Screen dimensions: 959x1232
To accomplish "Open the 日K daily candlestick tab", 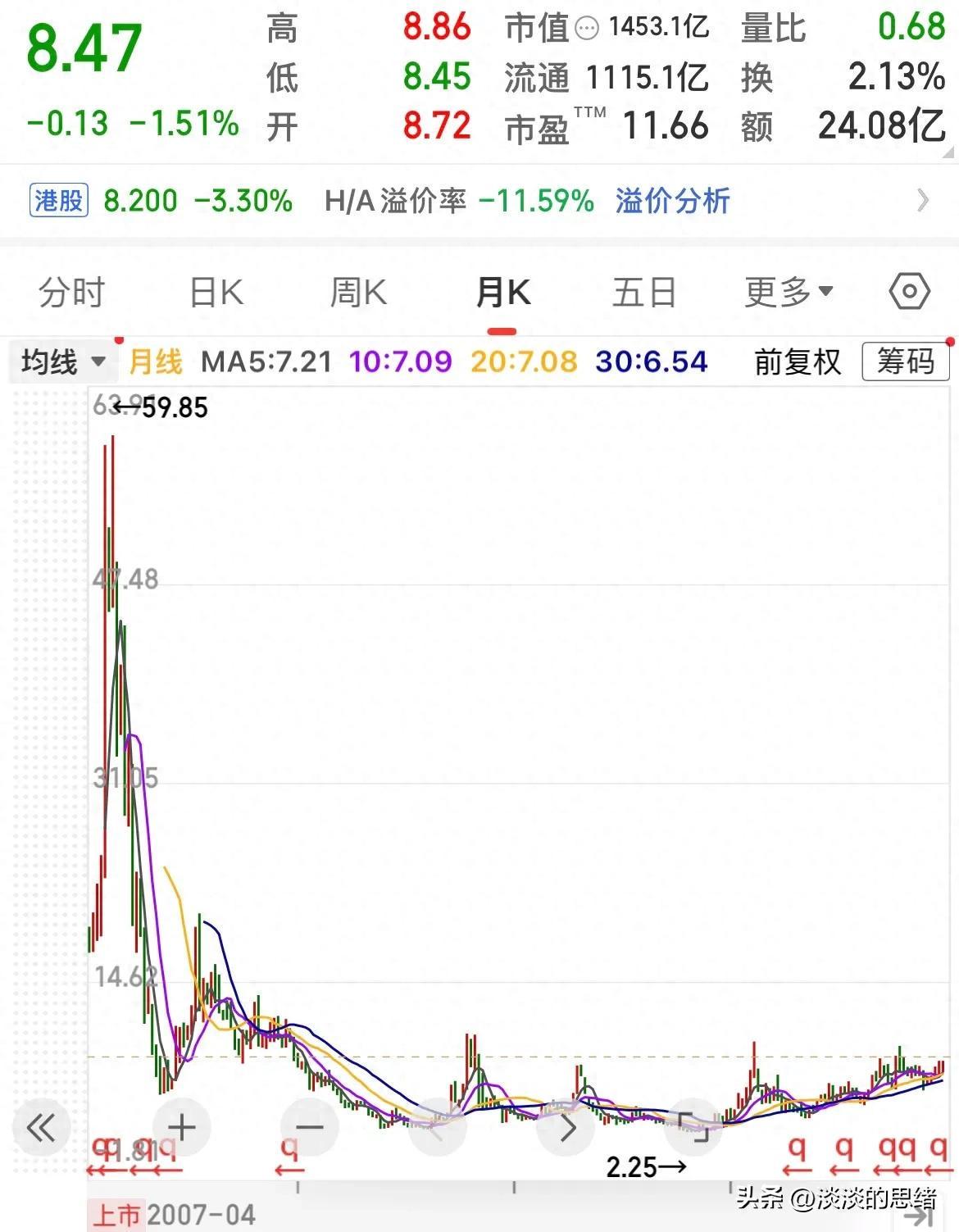I will pyautogui.click(x=213, y=290).
